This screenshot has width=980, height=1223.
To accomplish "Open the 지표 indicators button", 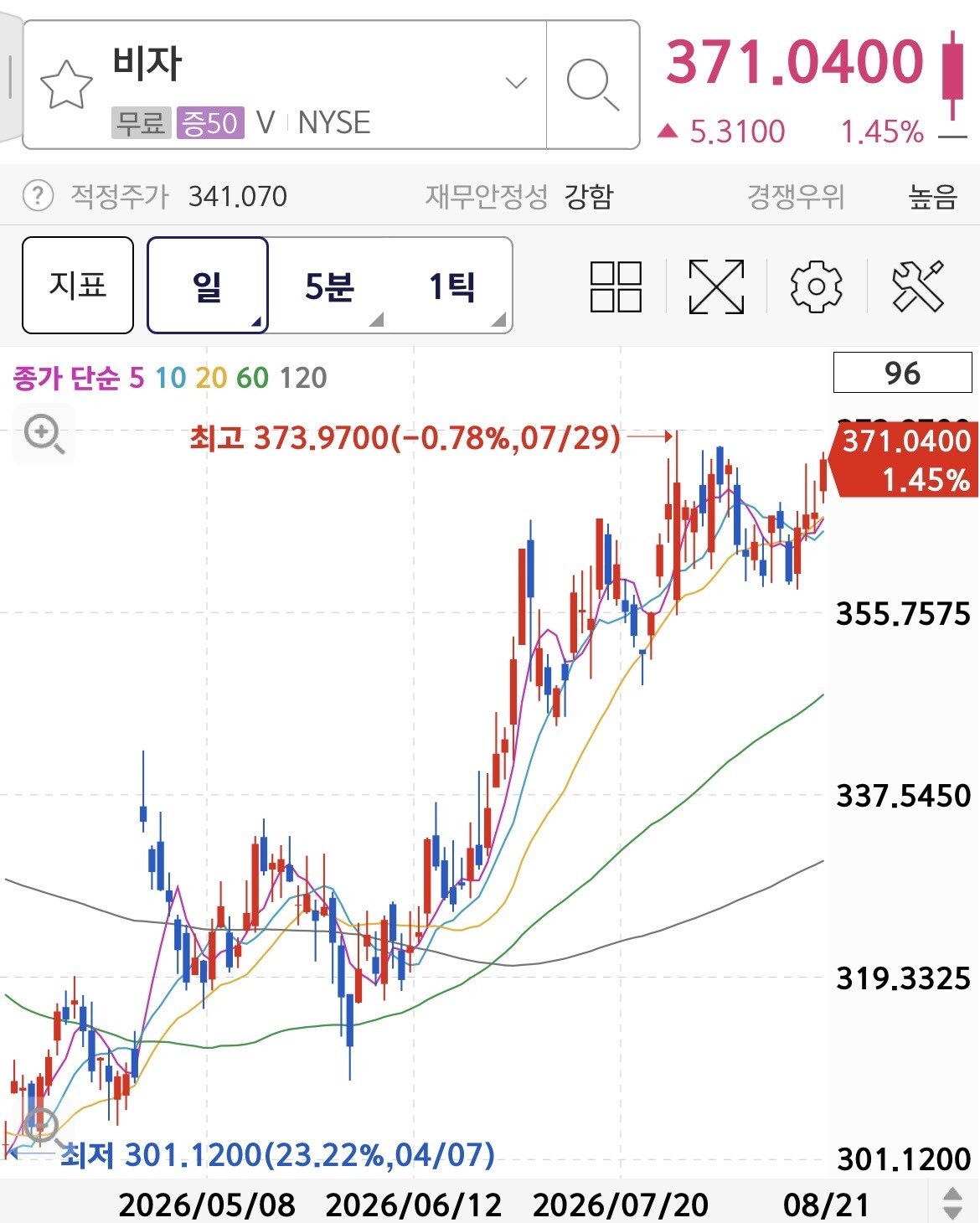I will [78, 285].
